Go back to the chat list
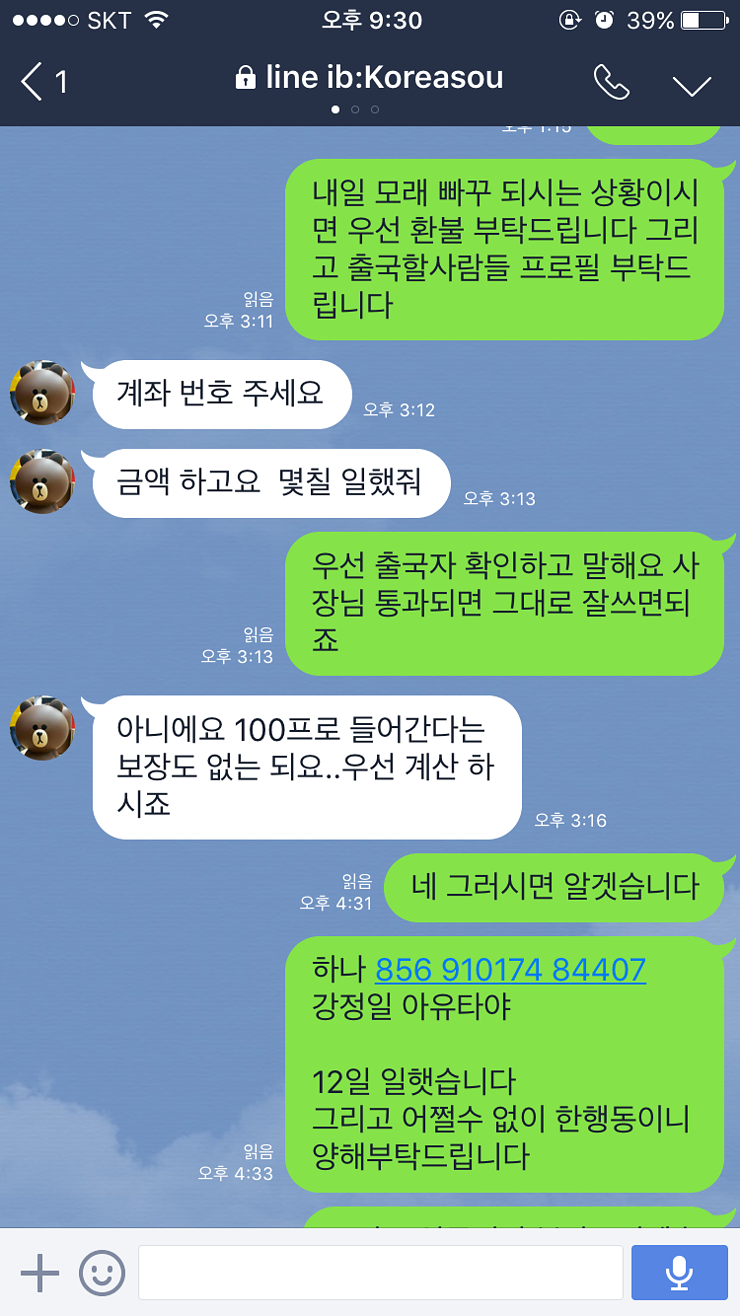The height and width of the screenshot is (1316, 740). [x=43, y=81]
